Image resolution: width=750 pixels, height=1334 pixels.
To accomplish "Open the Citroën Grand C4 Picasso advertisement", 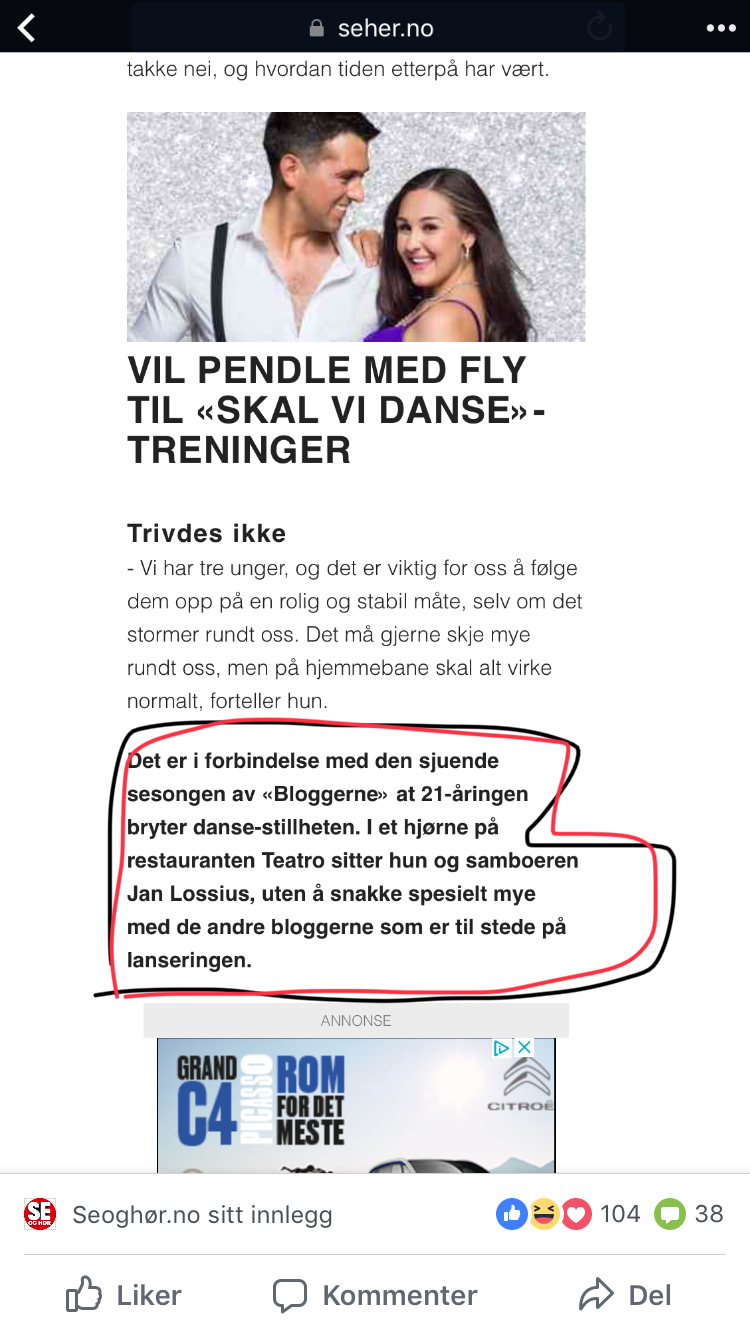I will (356, 1105).
